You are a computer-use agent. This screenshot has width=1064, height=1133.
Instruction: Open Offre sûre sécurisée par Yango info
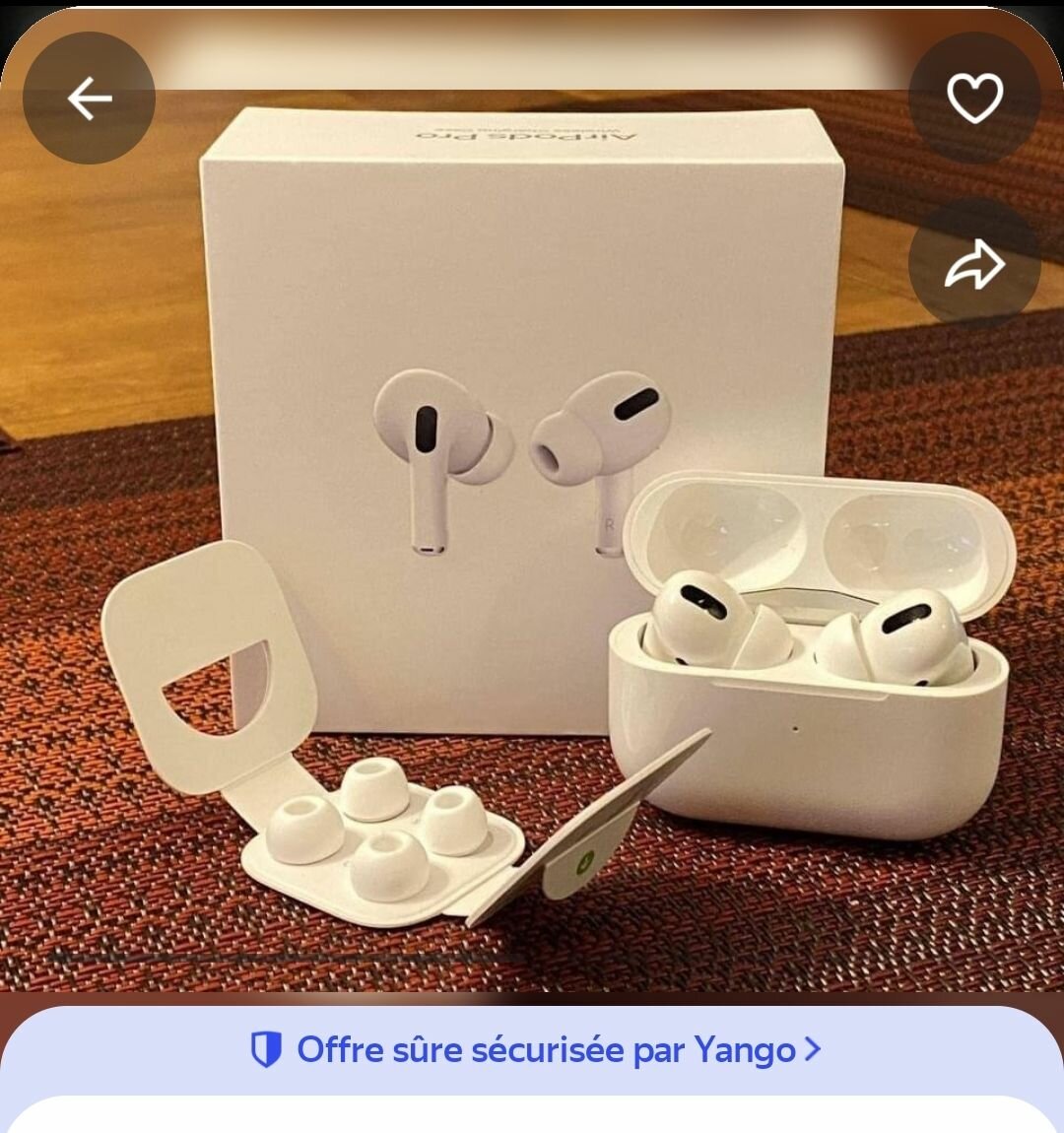pos(535,1050)
